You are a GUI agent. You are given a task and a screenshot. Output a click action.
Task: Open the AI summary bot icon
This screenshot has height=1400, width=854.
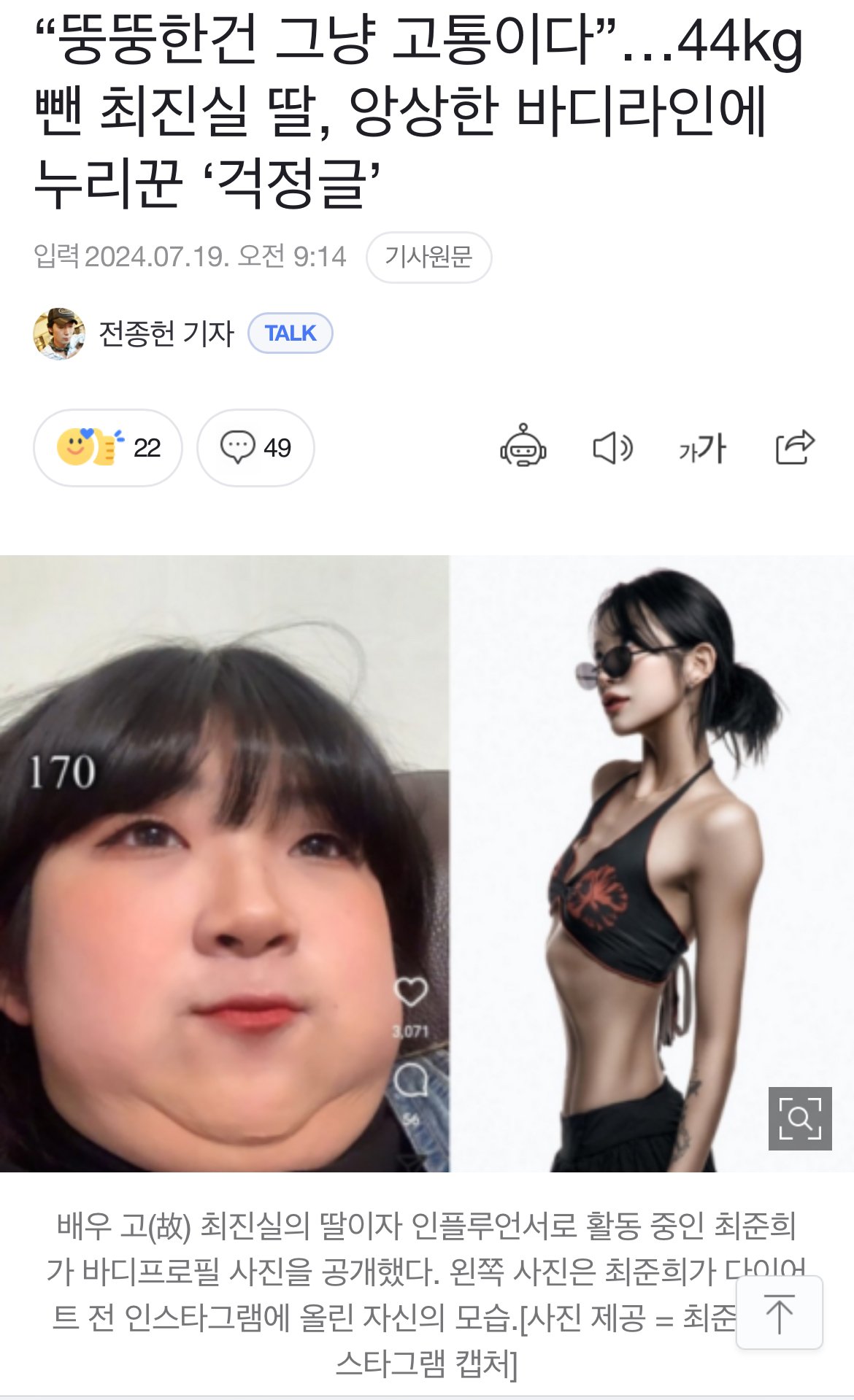(x=523, y=446)
